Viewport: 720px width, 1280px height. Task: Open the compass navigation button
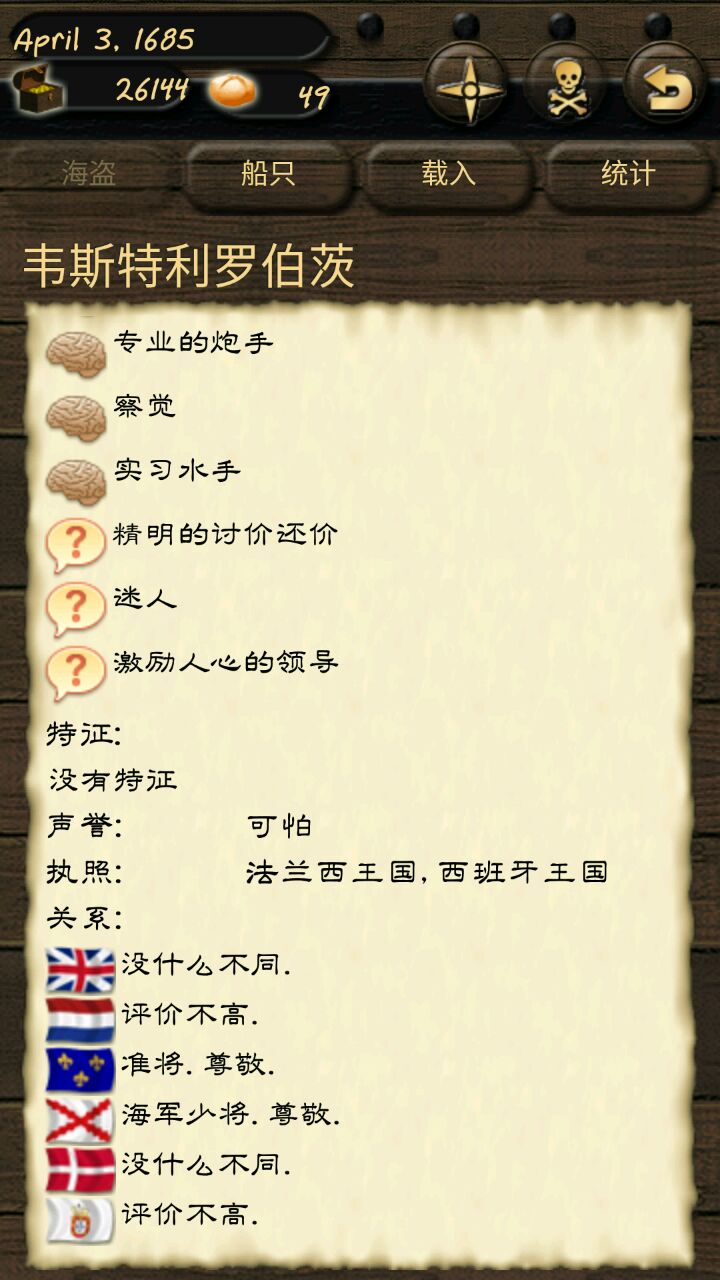[x=464, y=84]
